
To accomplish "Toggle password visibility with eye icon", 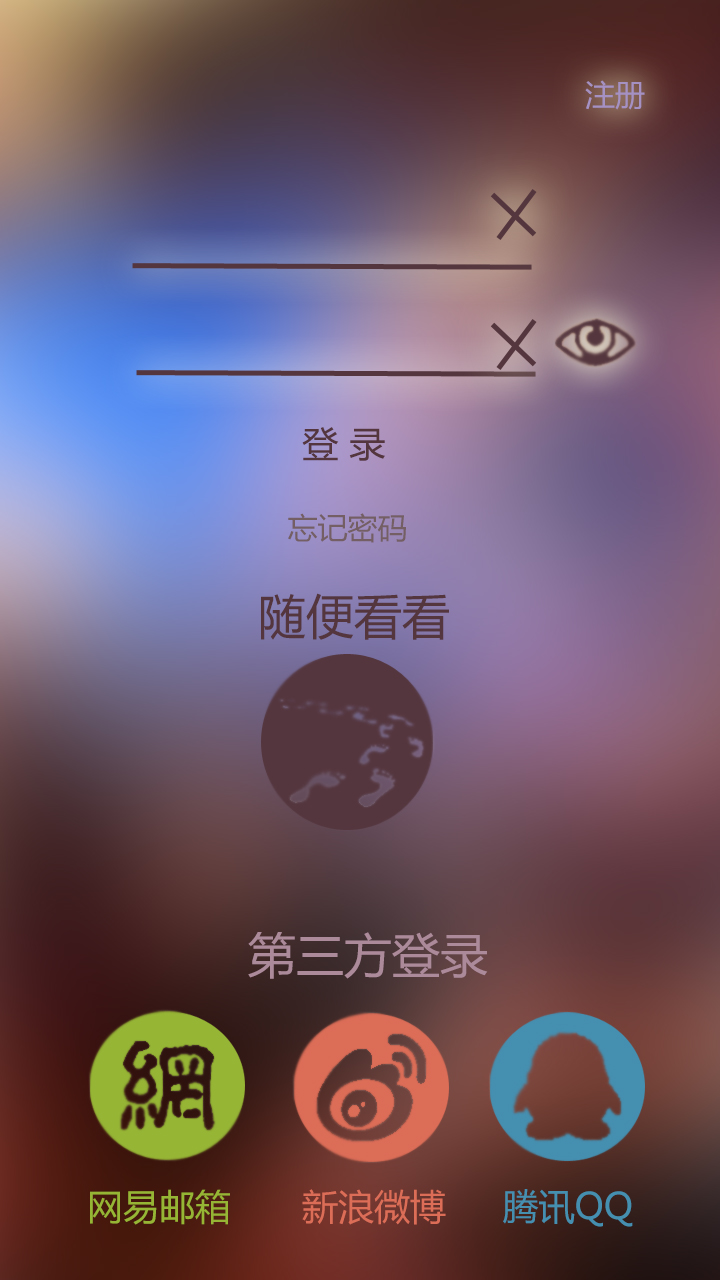I will tap(595, 342).
